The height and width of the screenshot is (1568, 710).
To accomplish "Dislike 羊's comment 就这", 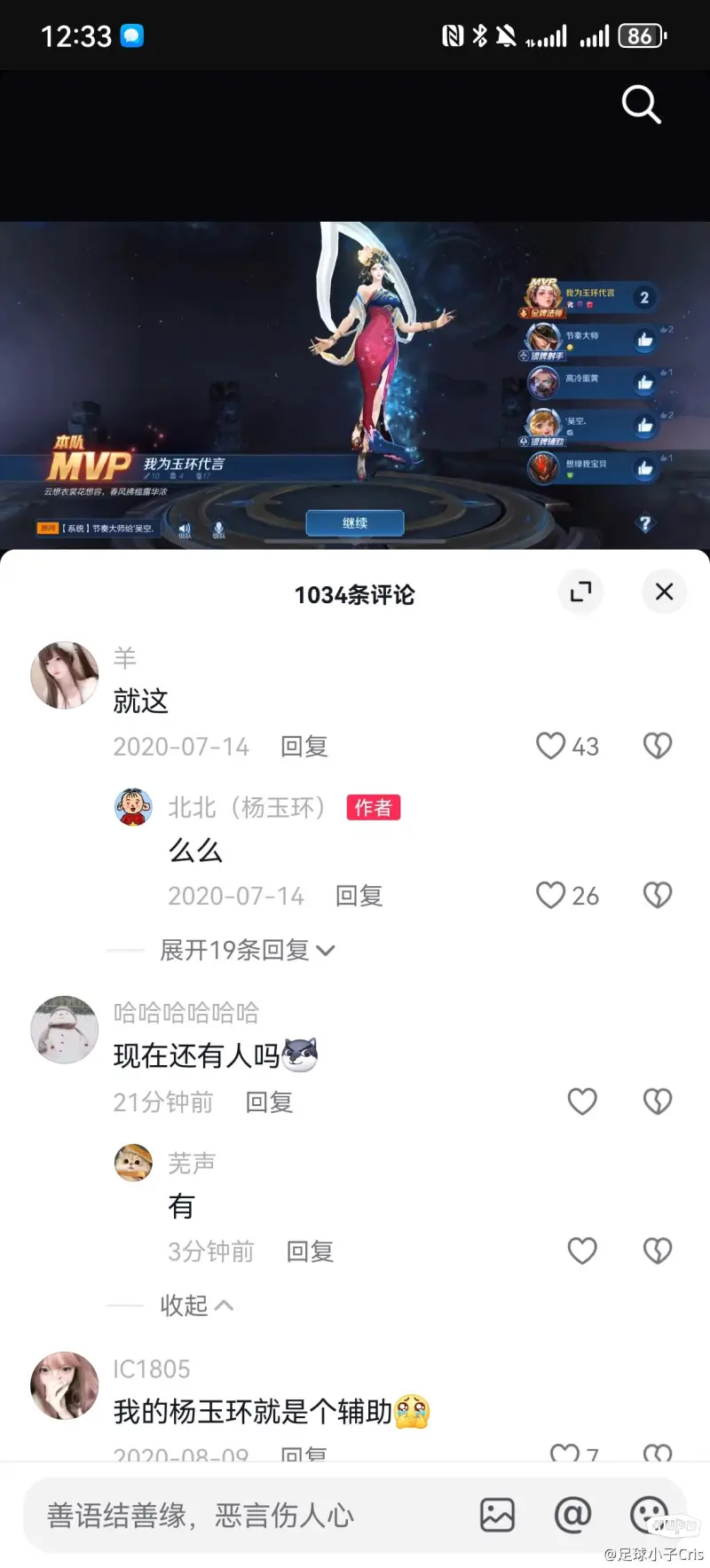I will (658, 746).
